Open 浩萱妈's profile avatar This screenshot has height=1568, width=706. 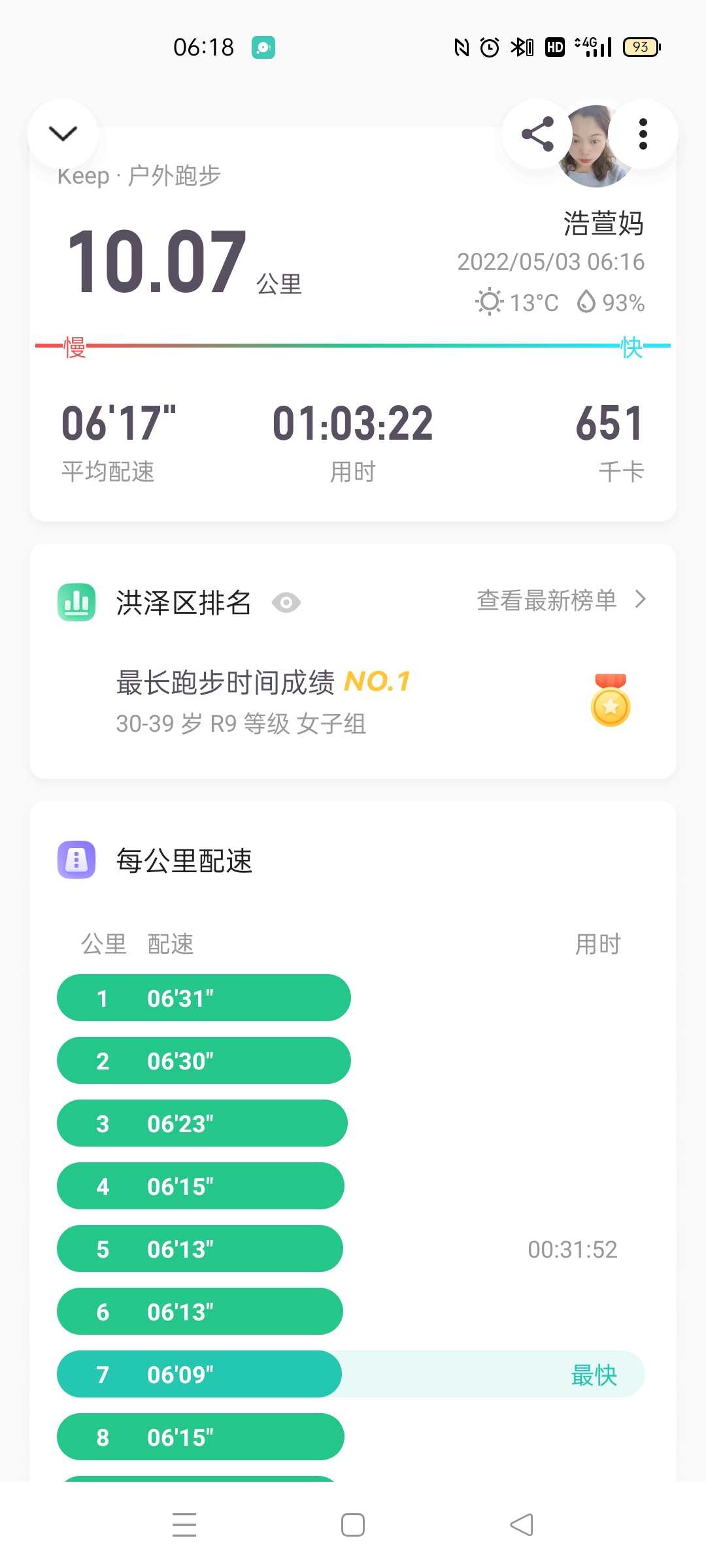click(592, 146)
